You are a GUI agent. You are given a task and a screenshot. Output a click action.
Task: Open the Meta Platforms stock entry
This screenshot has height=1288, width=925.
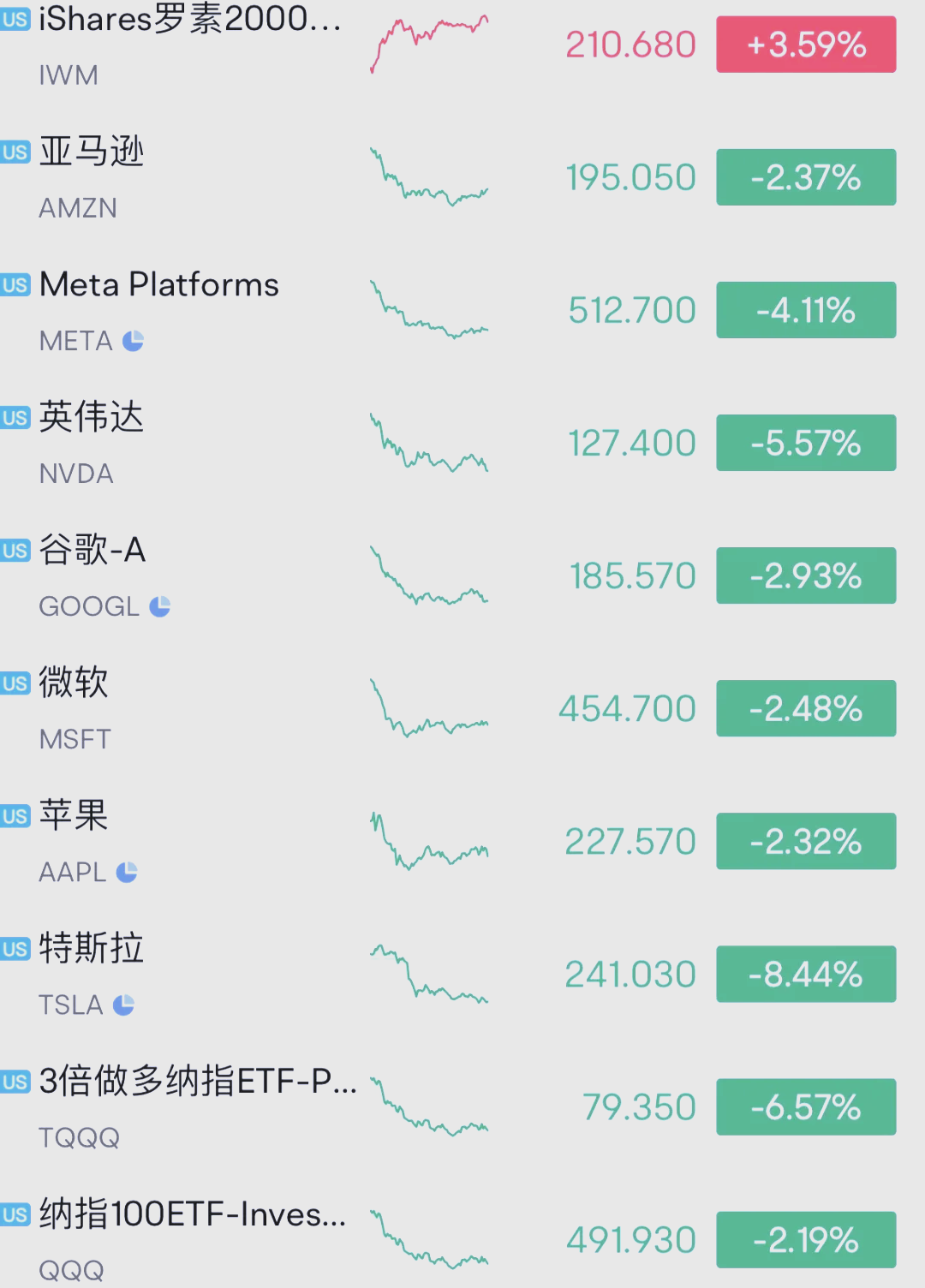(159, 285)
